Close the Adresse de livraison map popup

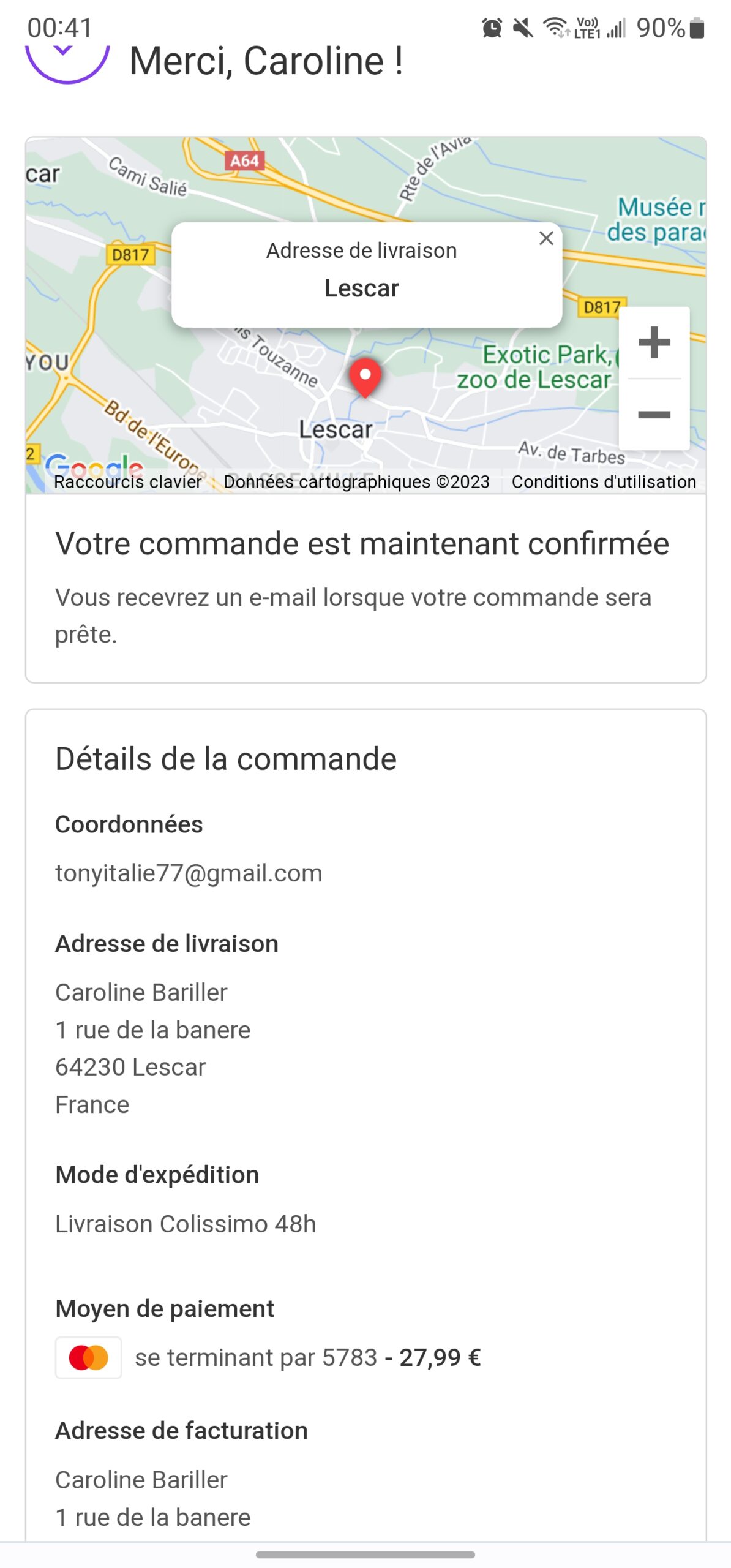click(x=546, y=238)
